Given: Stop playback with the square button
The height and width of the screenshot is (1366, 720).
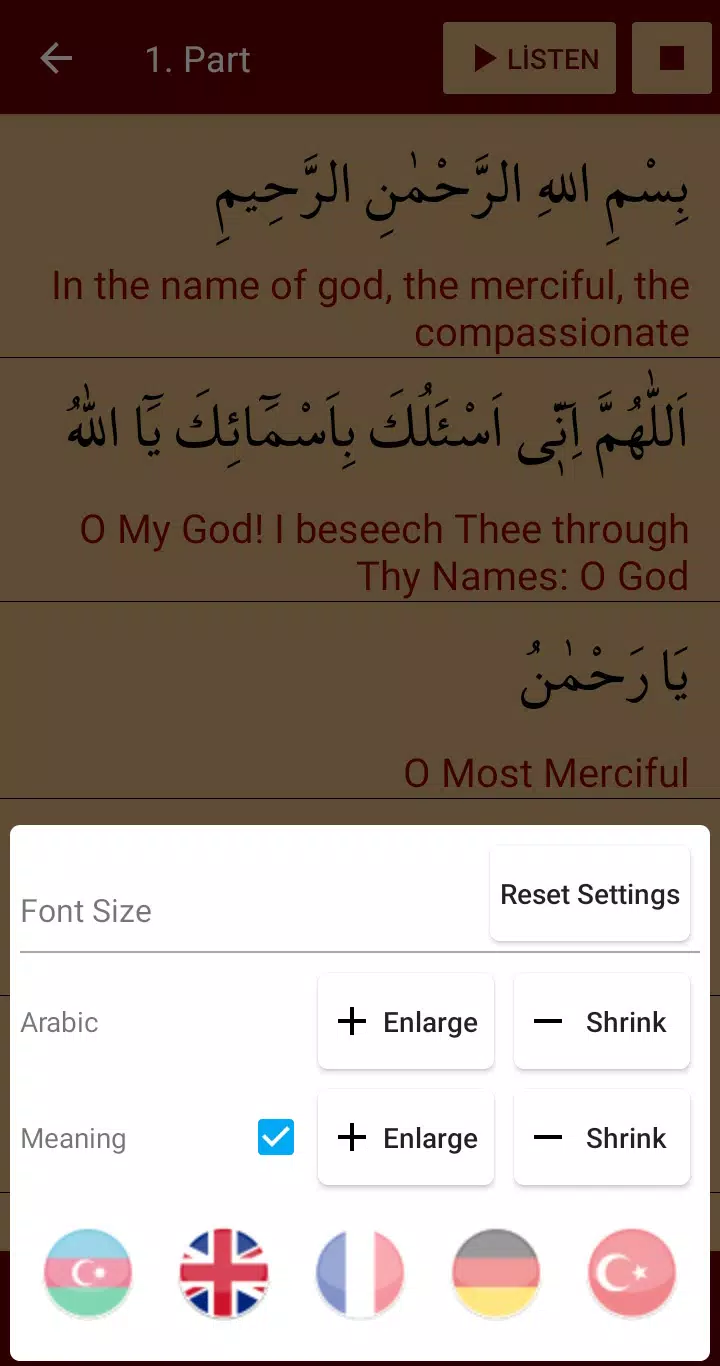Looking at the screenshot, I should (671, 59).
